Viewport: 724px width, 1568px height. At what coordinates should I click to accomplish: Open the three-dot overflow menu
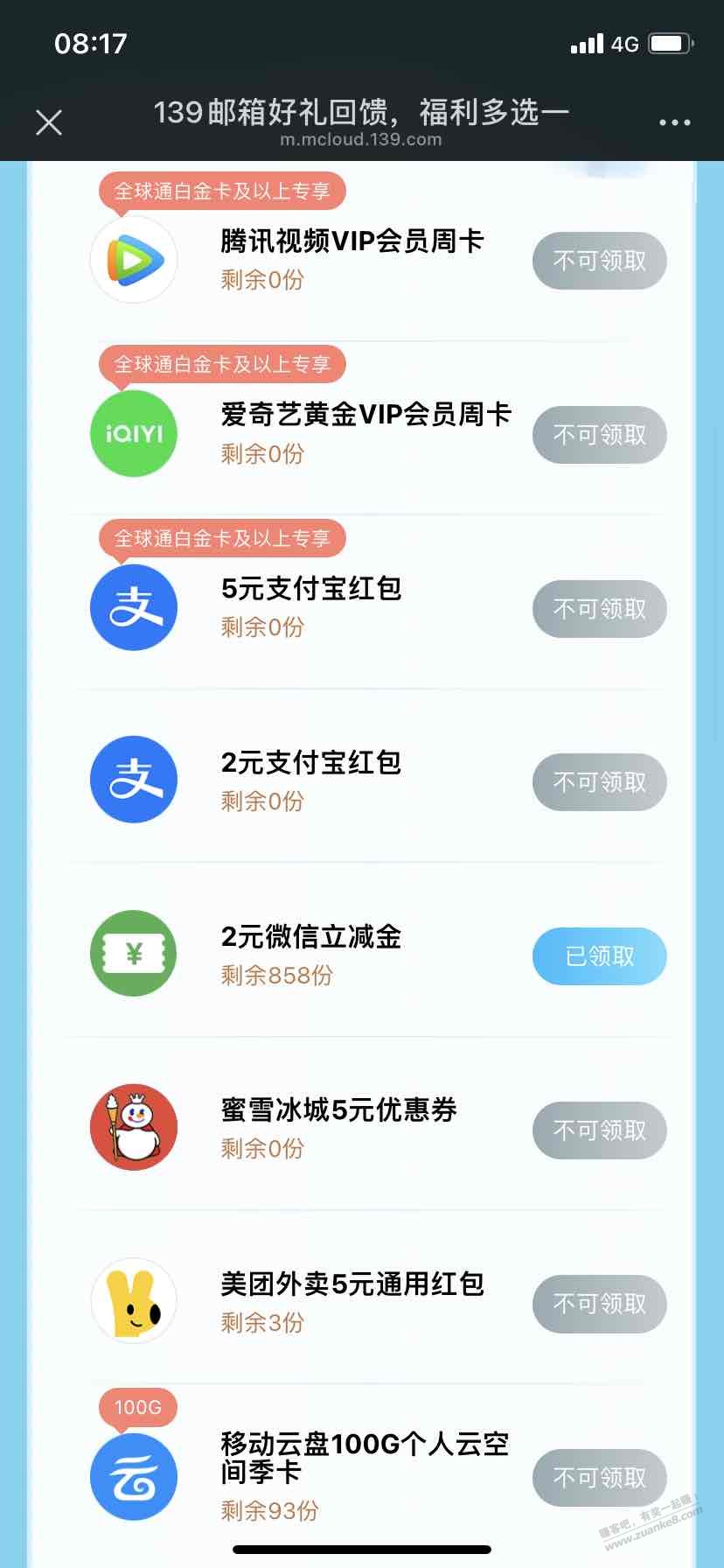tap(674, 122)
